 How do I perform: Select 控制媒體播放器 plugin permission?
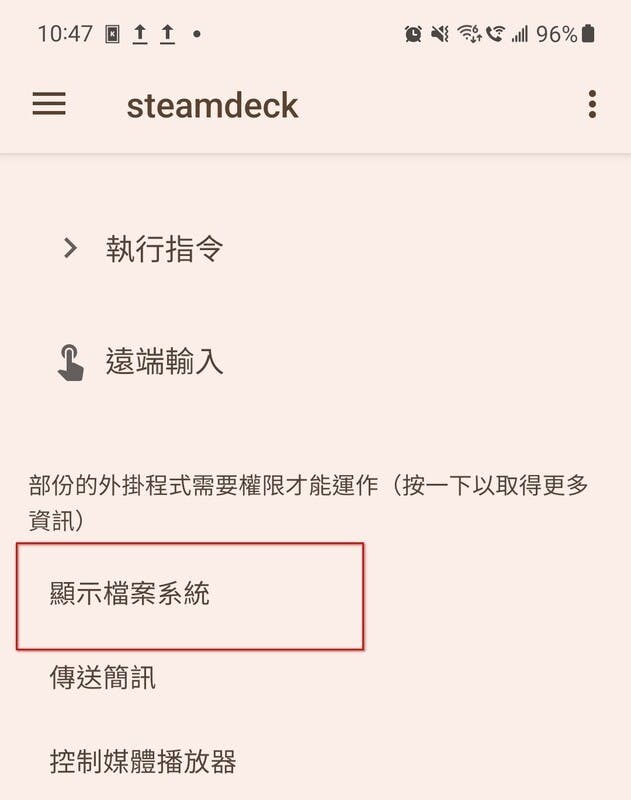[x=143, y=763]
